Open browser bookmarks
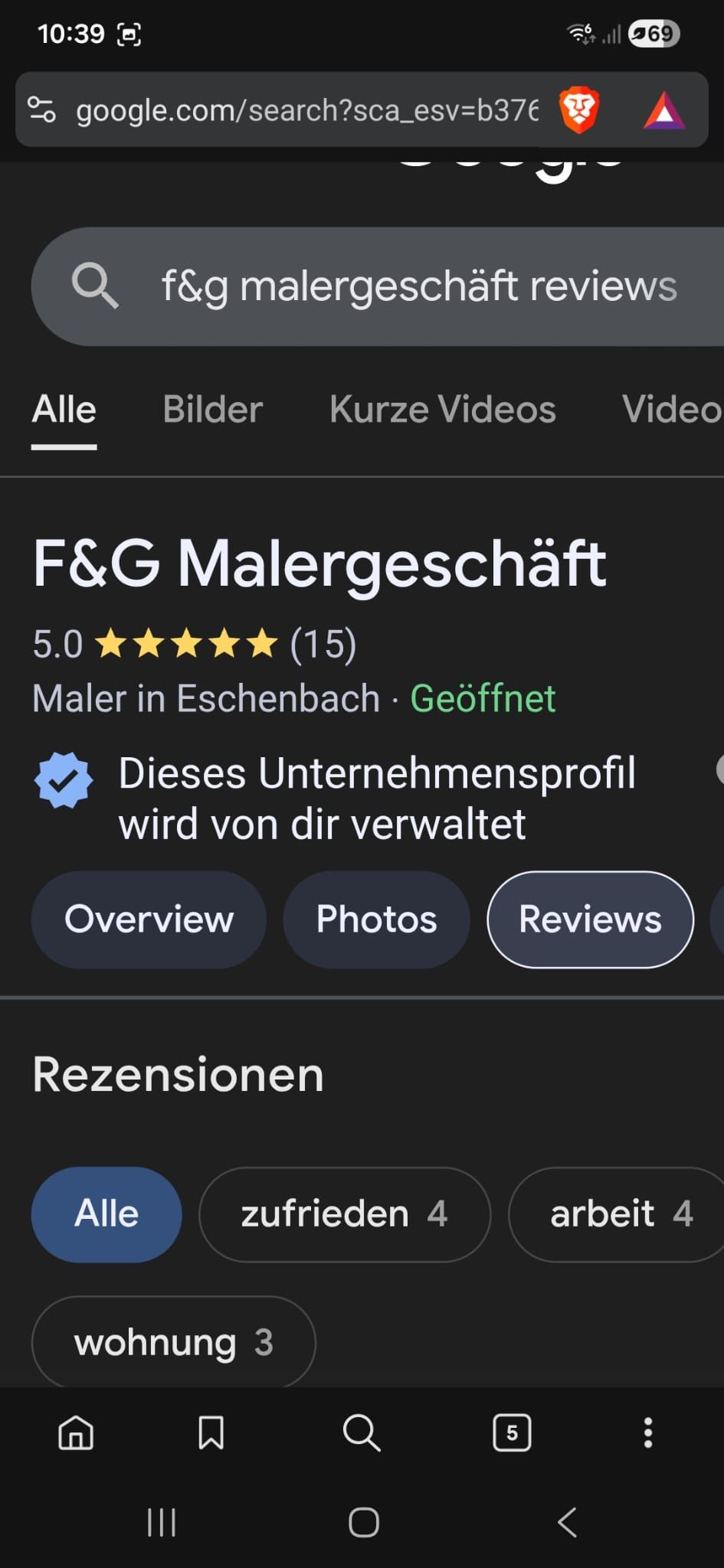 click(x=211, y=1432)
